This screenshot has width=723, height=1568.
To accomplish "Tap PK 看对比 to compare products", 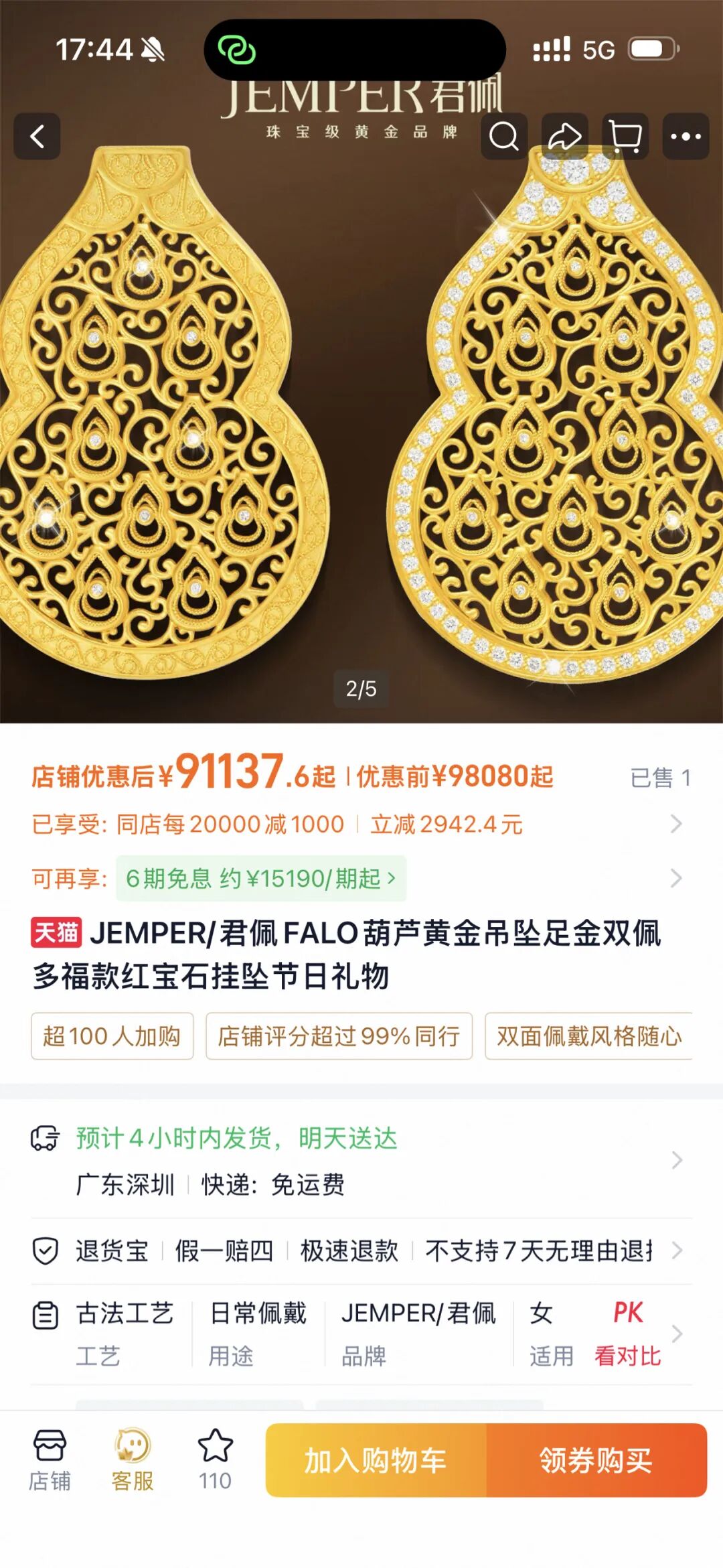I will coord(628,1334).
